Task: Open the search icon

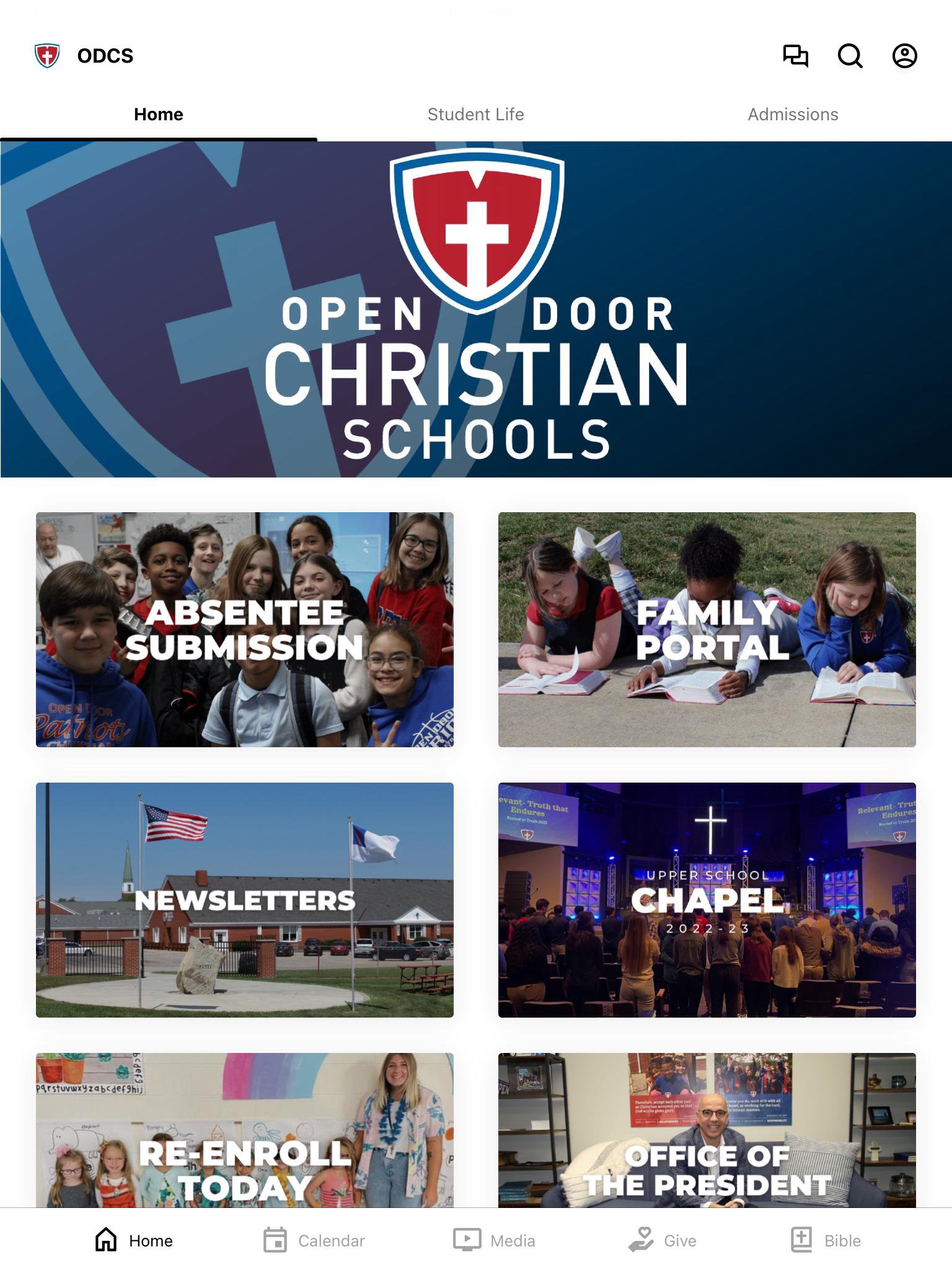Action: click(x=850, y=56)
